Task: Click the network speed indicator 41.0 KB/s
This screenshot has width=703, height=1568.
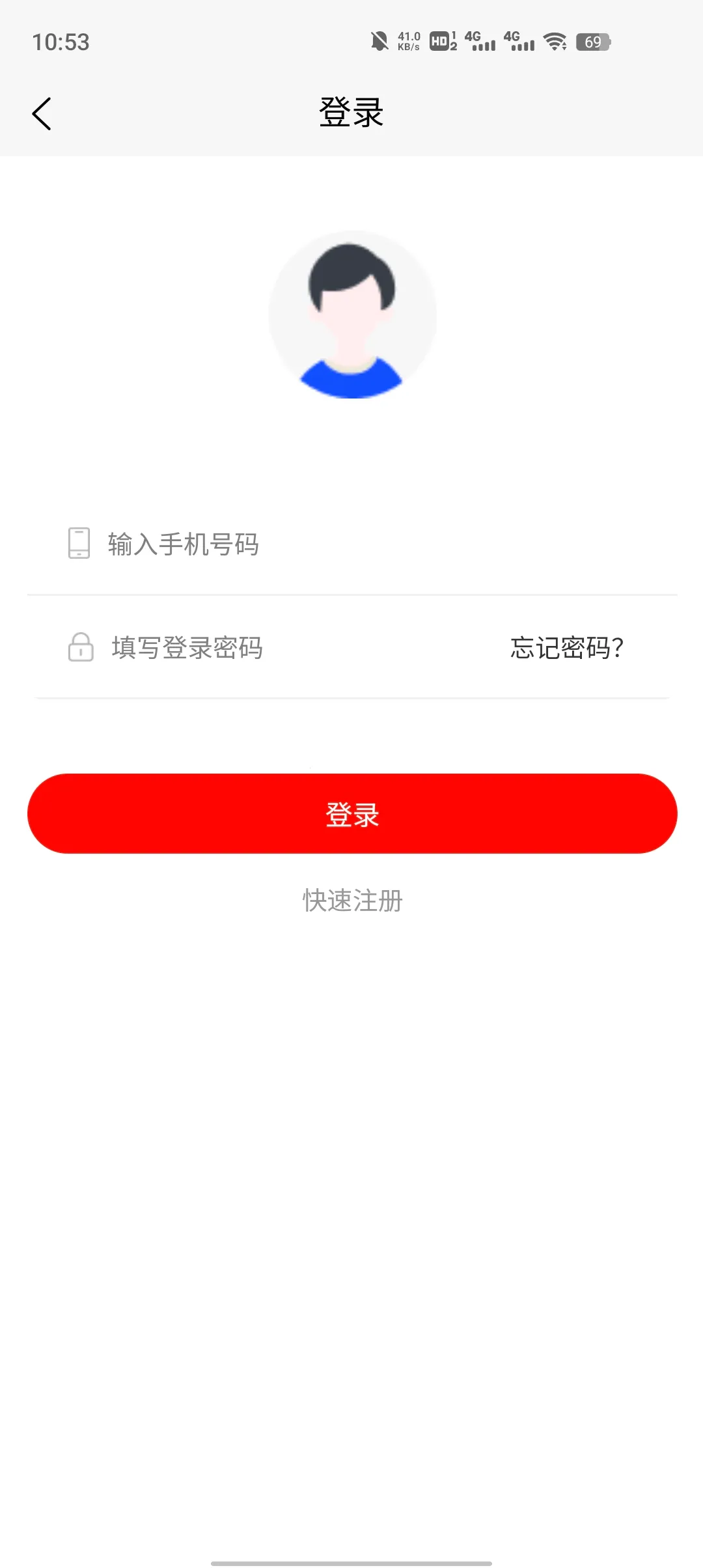Action: click(407, 41)
